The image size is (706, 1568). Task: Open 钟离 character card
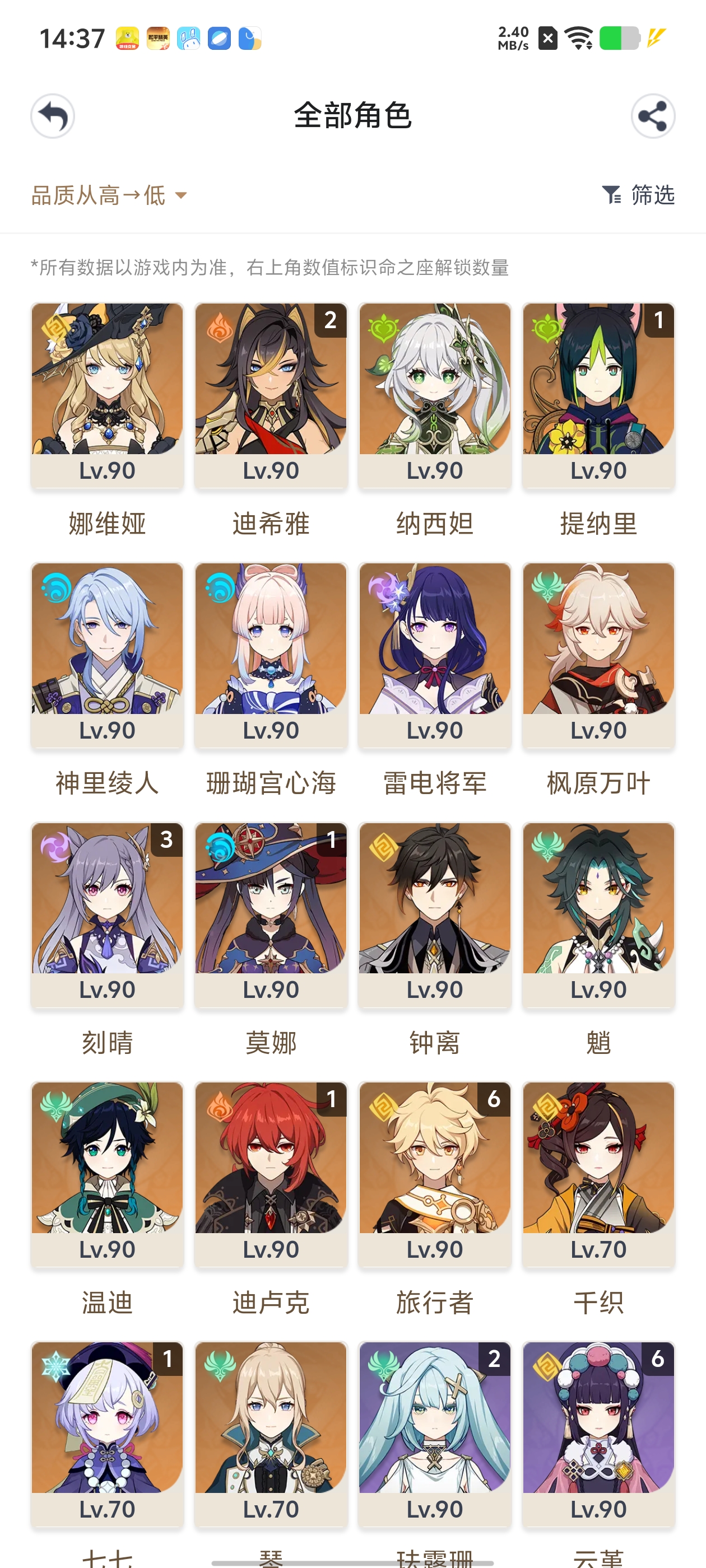click(x=435, y=915)
